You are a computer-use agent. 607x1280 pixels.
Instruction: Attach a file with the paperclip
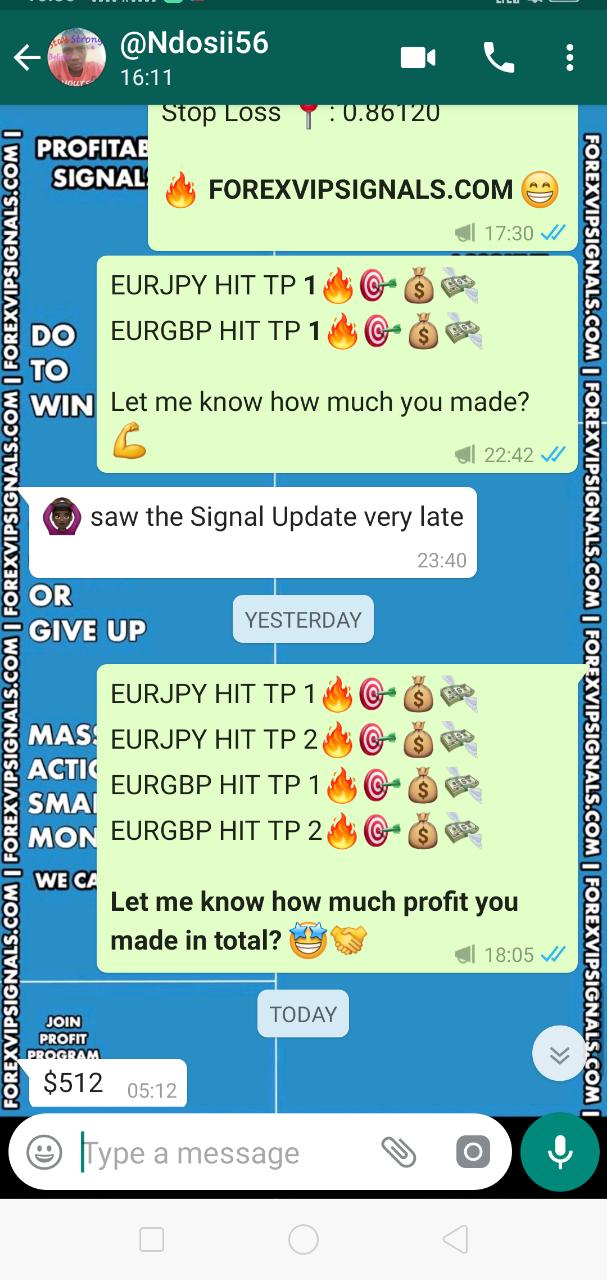[398, 1153]
